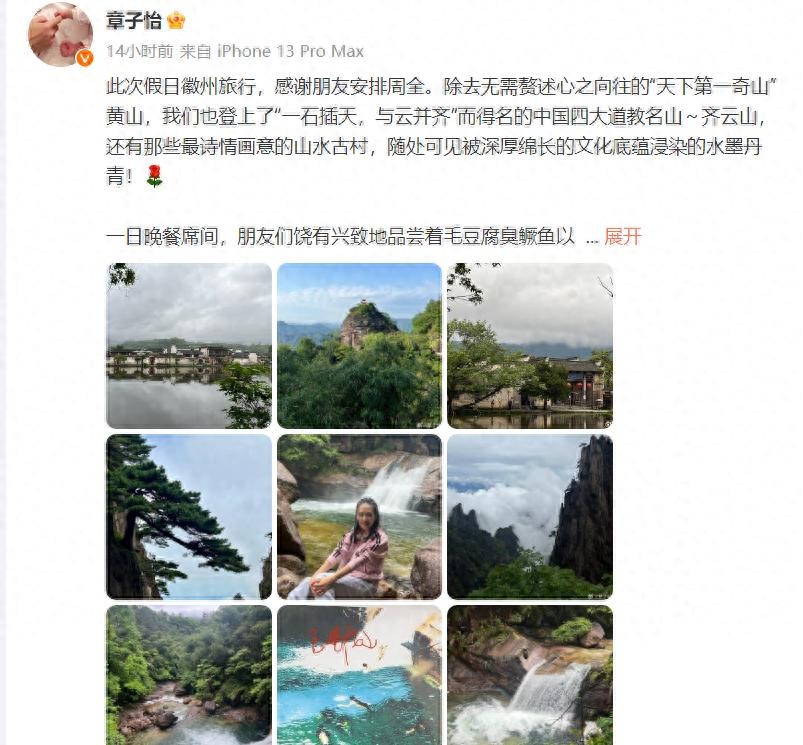This screenshot has height=745, width=803.
Task: Open the 章子怡 username link
Action: pos(135,20)
